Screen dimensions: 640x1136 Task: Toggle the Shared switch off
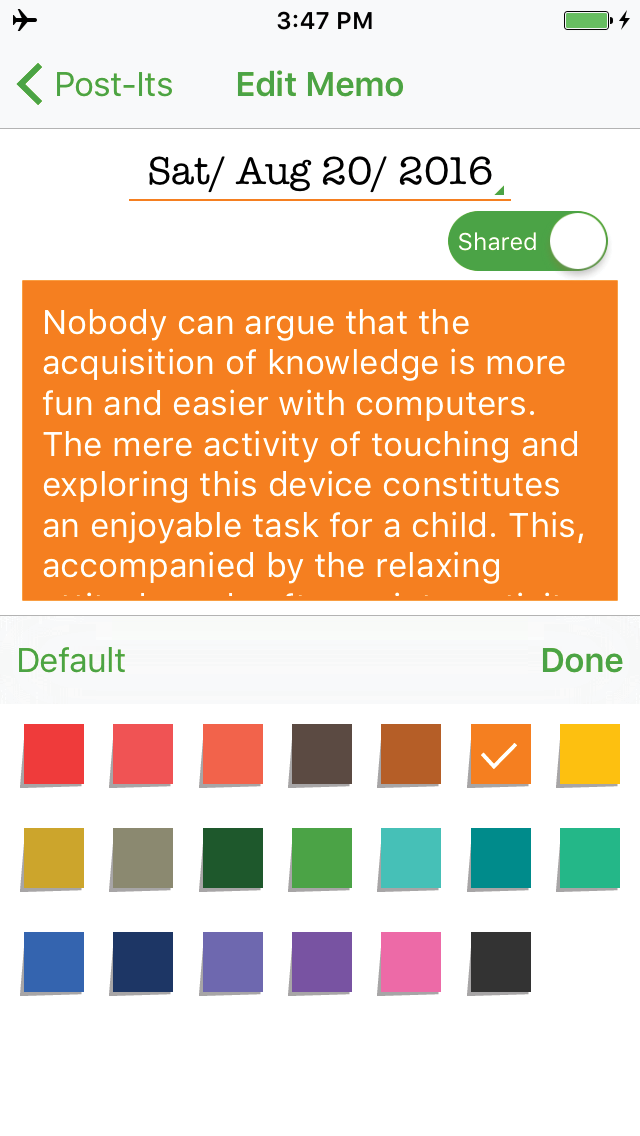click(528, 242)
